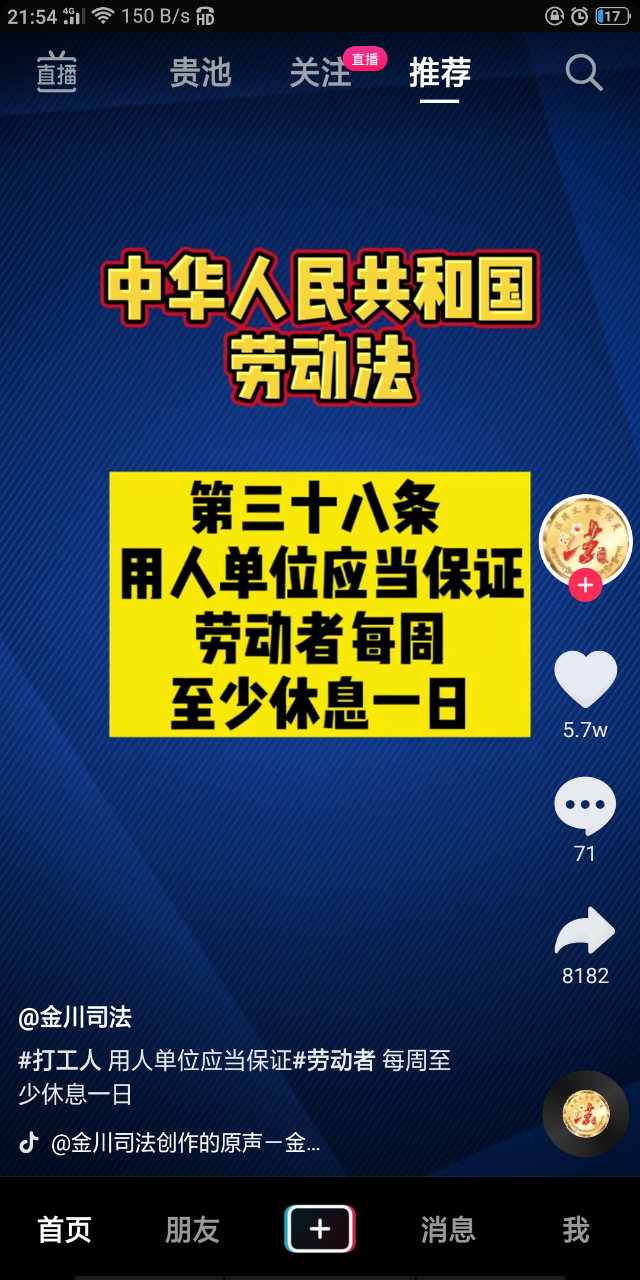Select the 推荐 recommended tab
The height and width of the screenshot is (1280, 640).
coord(439,72)
